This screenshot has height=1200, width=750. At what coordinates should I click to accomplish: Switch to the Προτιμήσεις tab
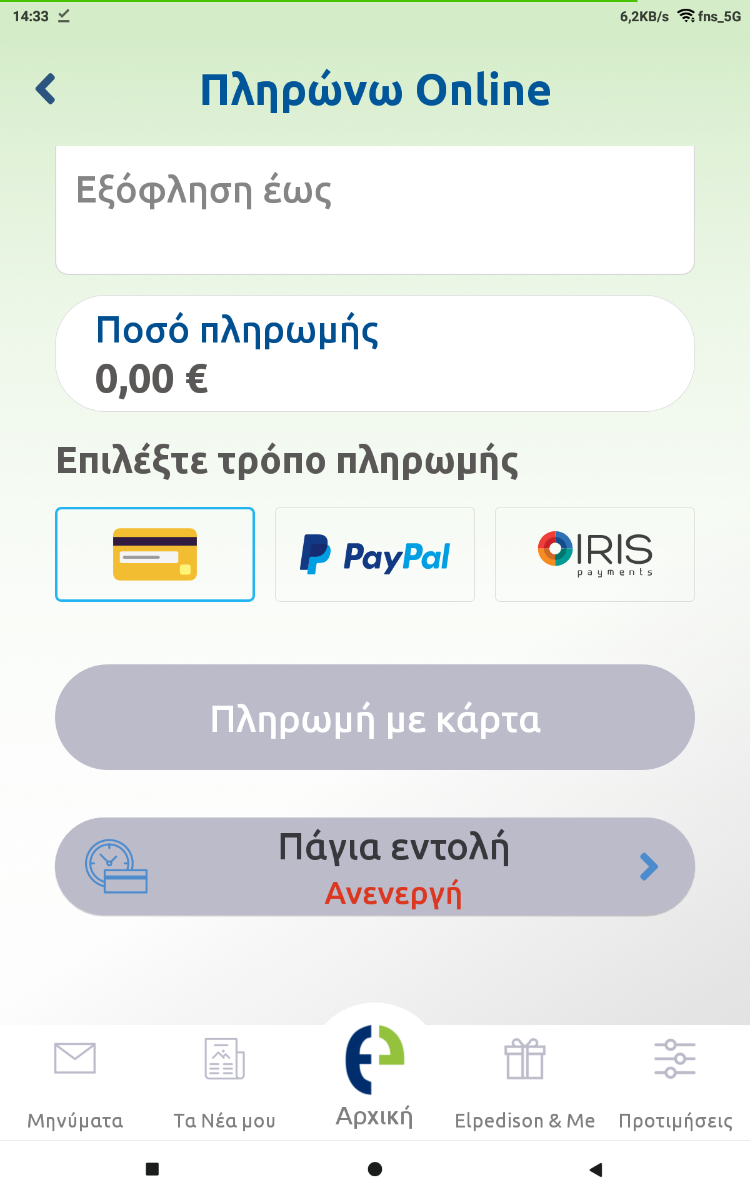(675, 1084)
